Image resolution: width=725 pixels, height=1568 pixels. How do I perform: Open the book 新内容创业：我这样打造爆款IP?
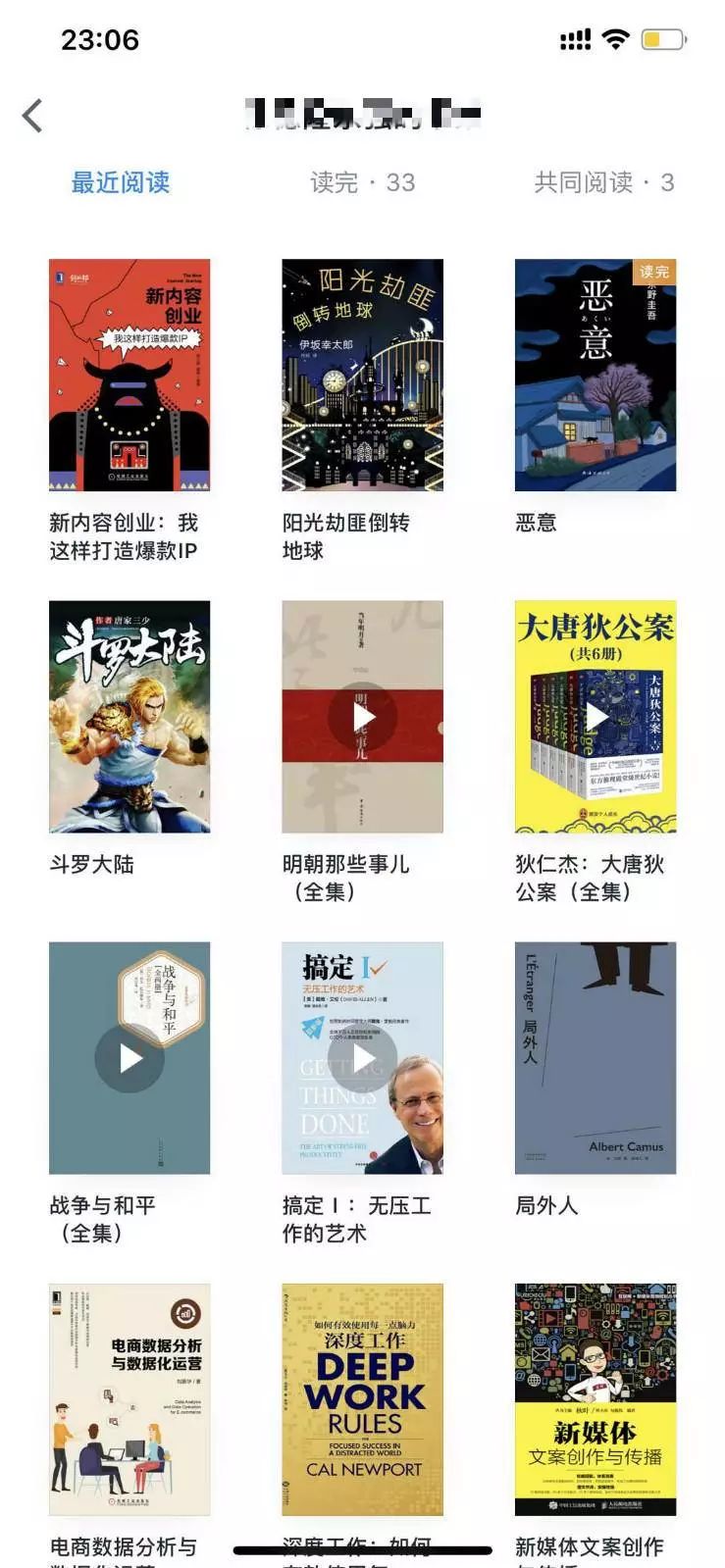coord(129,375)
